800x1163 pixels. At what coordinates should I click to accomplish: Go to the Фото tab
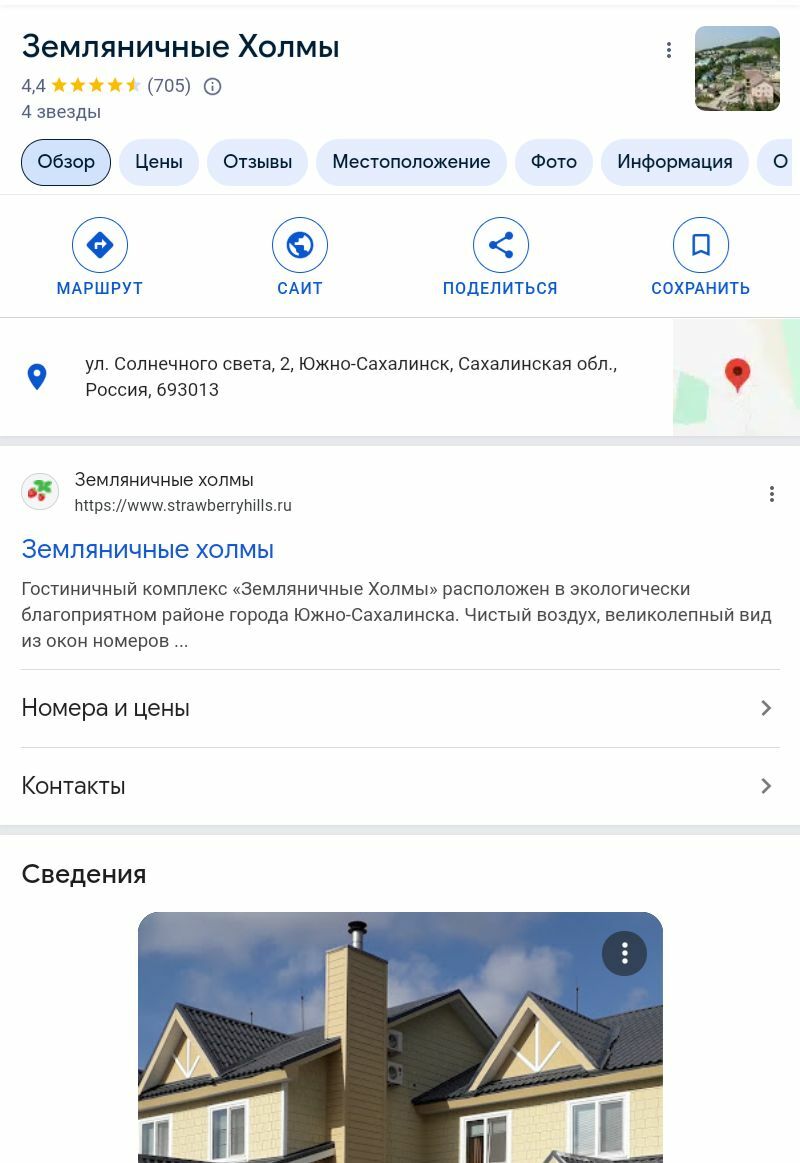click(x=553, y=162)
